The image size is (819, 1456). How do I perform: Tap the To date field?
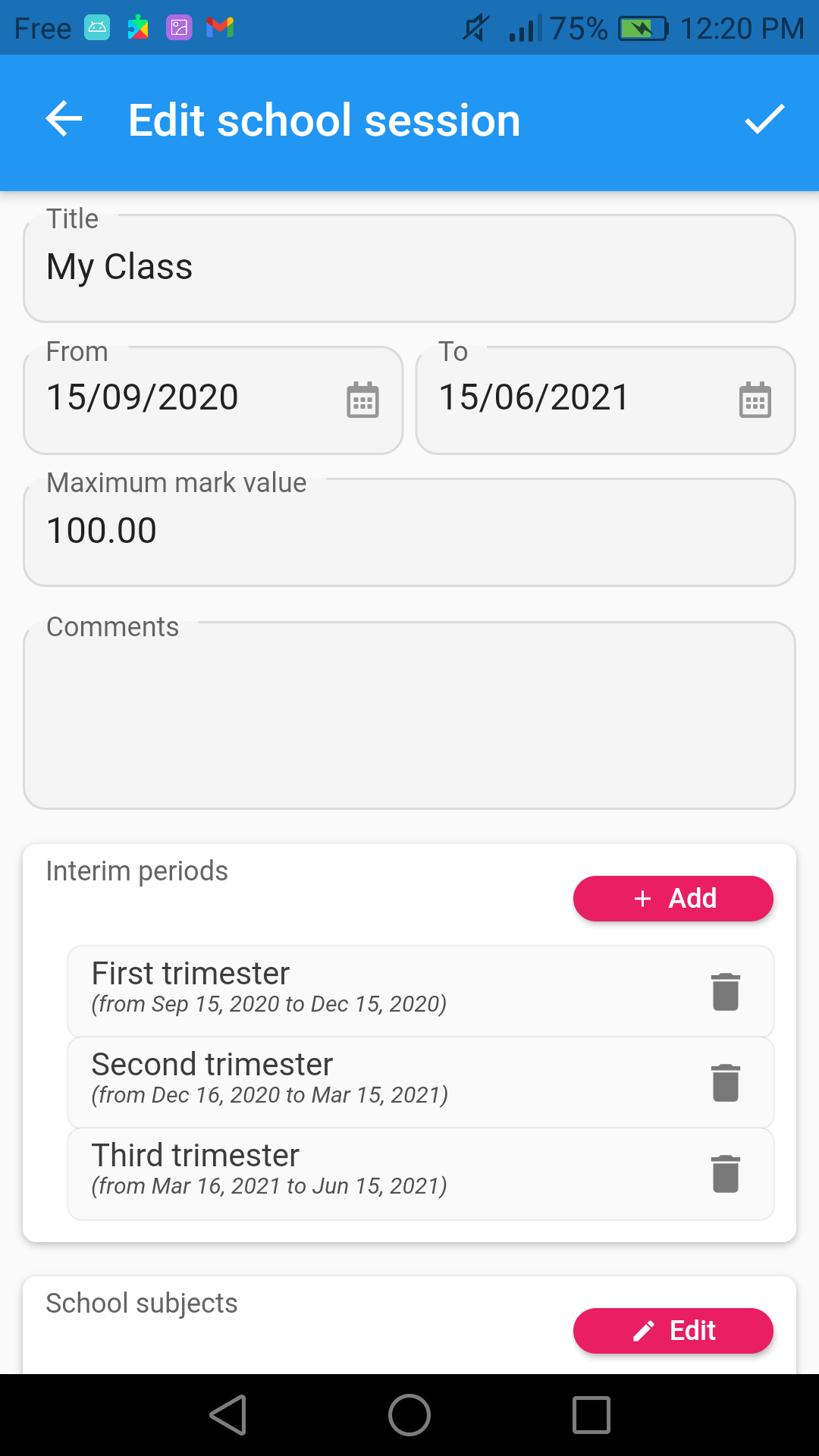coord(606,400)
